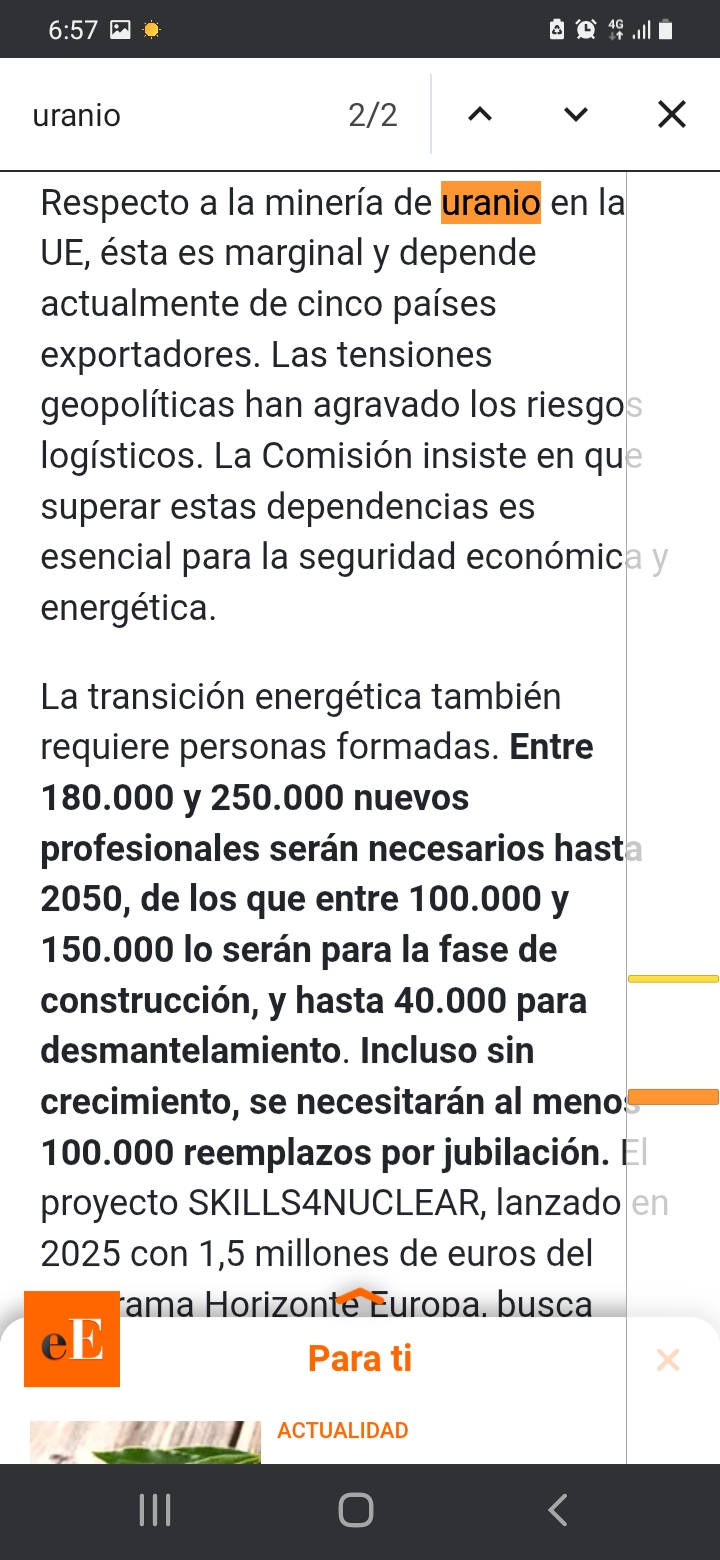This screenshot has height=1560, width=720.
Task: Expand the "Para ti" panel with the arrow
Action: pos(359,1298)
